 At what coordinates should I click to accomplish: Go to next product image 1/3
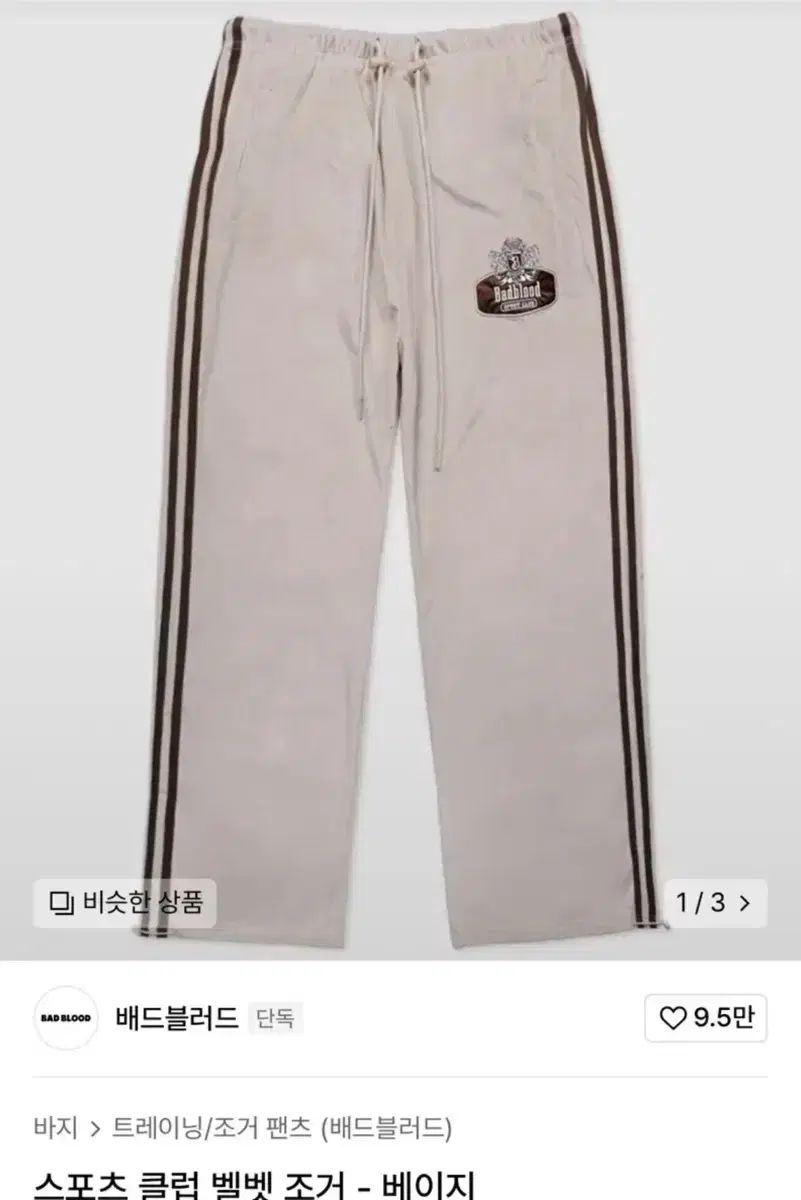pos(713,903)
